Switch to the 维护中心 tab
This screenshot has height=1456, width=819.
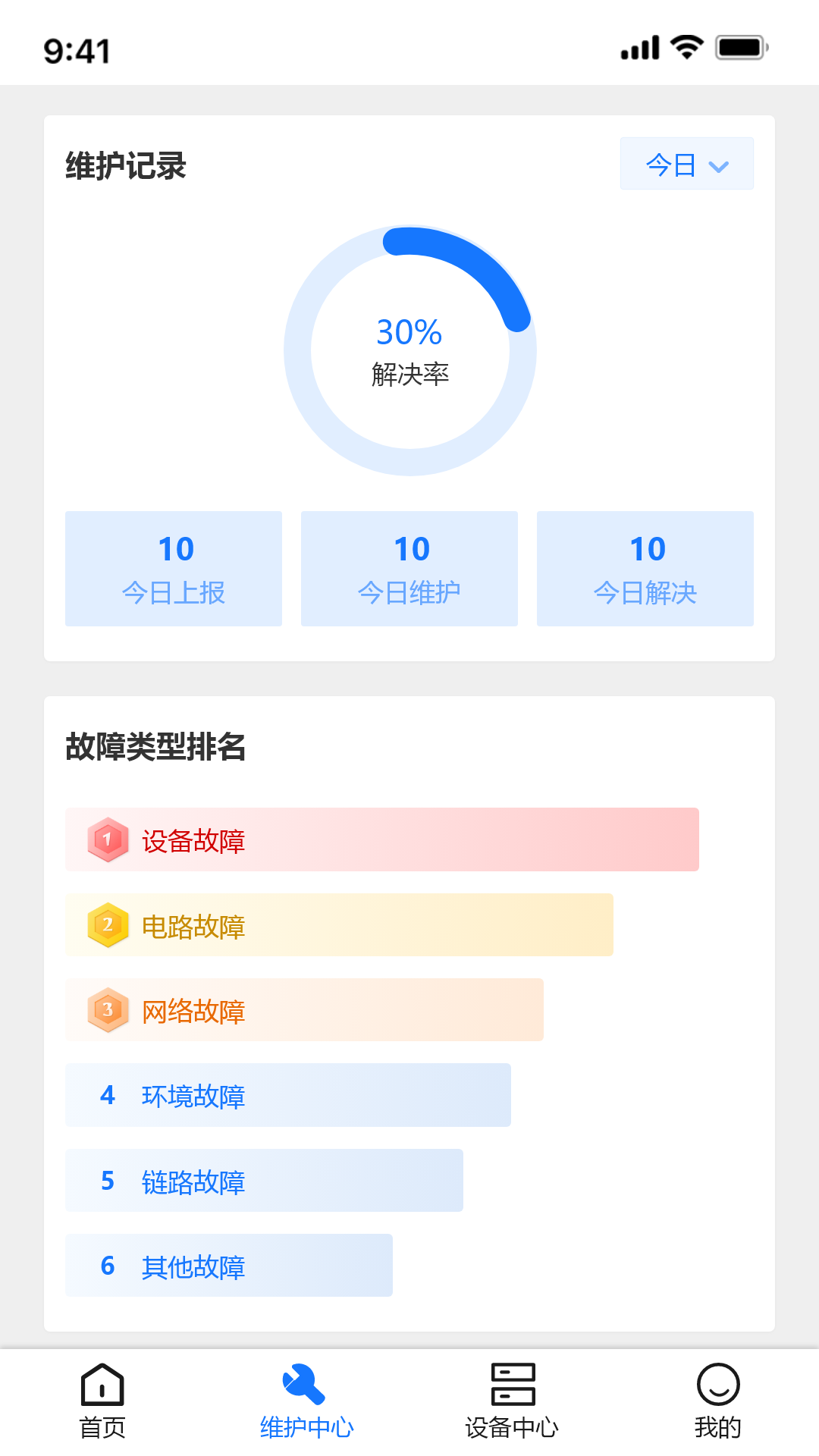point(305,1407)
